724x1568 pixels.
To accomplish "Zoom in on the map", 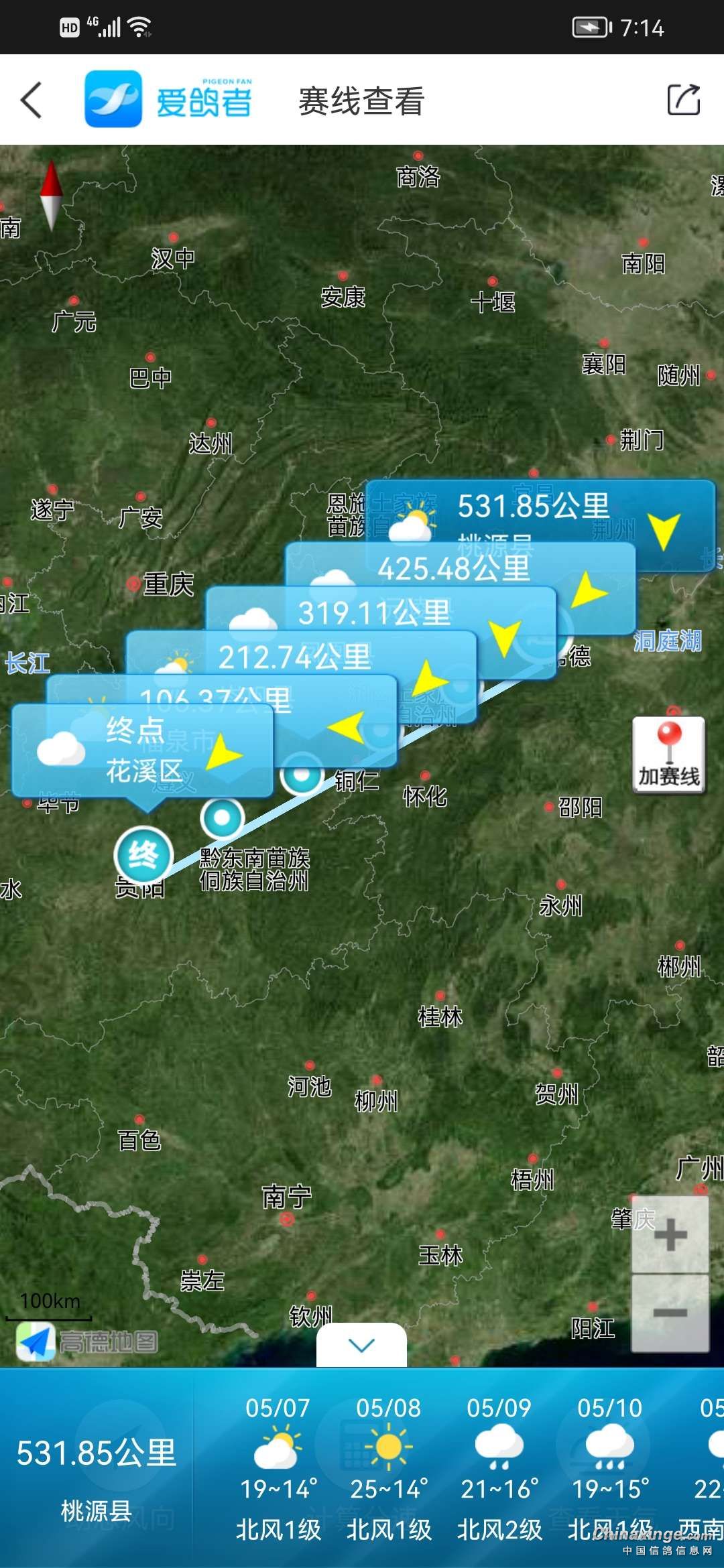I will [x=670, y=1234].
